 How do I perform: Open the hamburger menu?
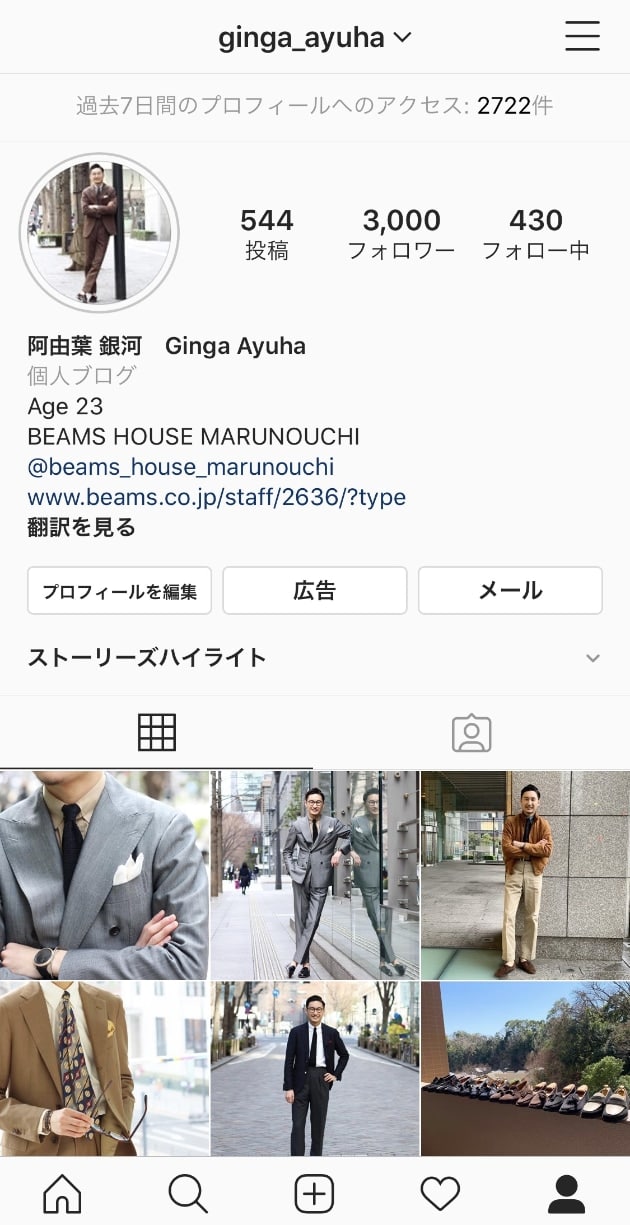pyautogui.click(x=582, y=37)
